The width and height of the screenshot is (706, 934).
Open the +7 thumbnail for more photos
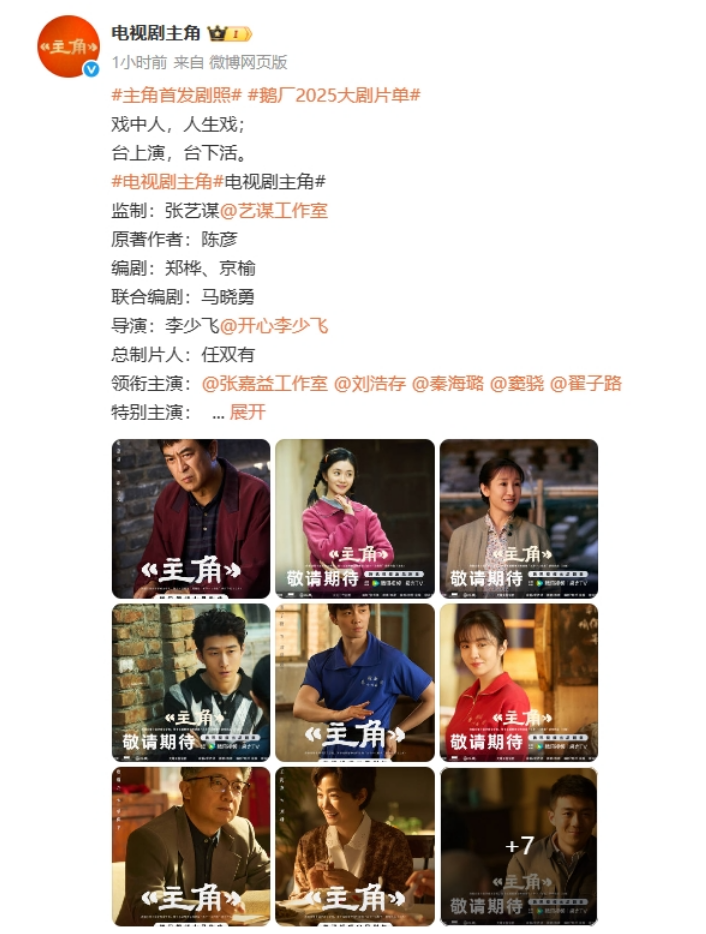(x=519, y=846)
